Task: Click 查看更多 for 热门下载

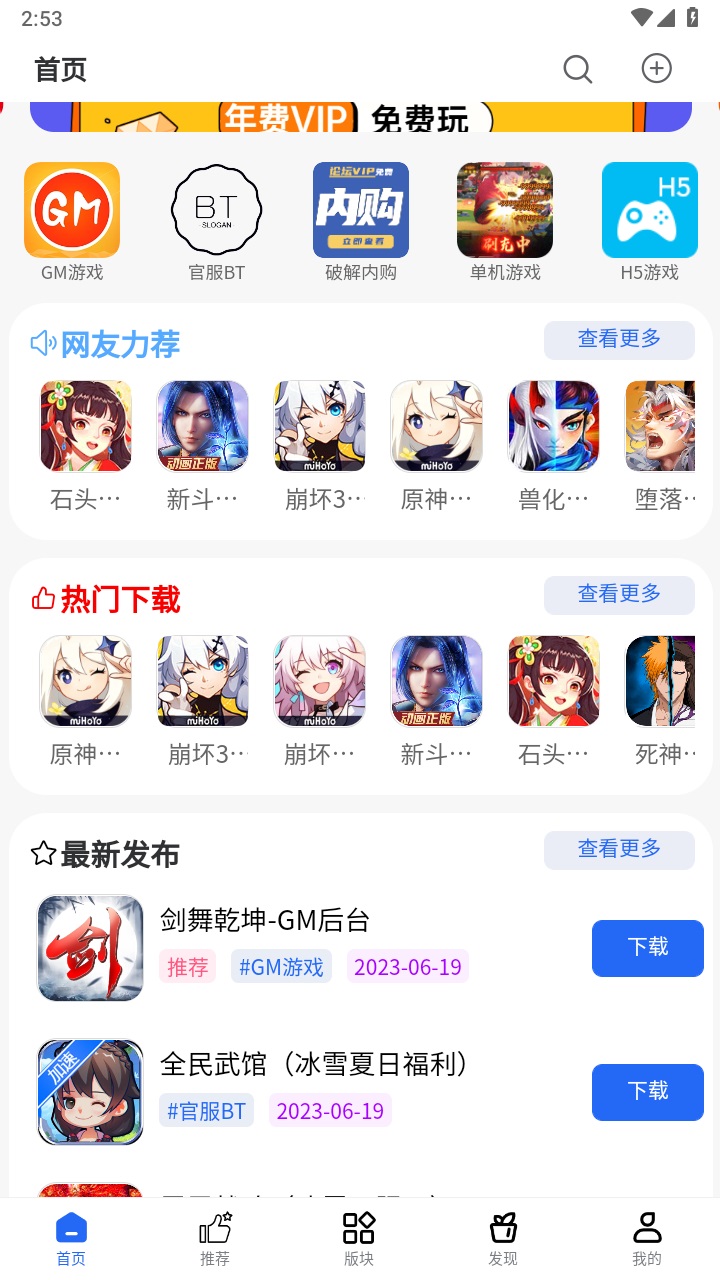Action: tap(619, 595)
